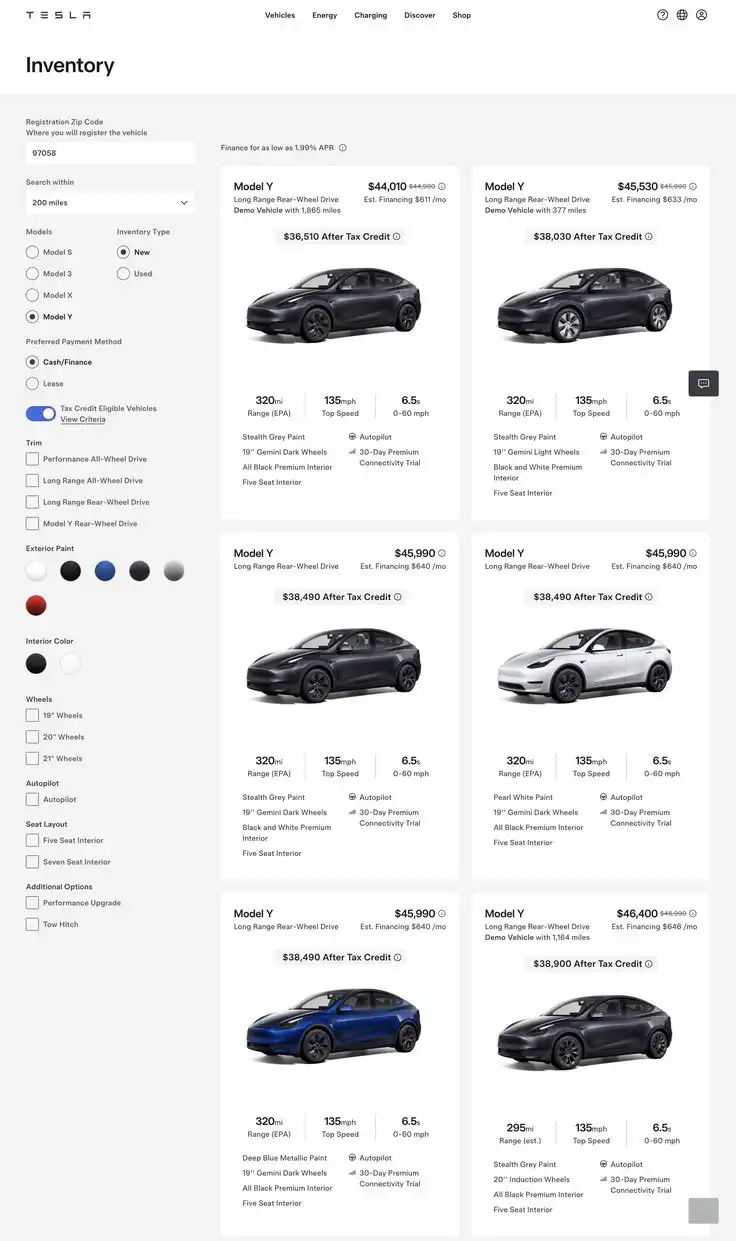Open the chat bubble button

(x=703, y=383)
